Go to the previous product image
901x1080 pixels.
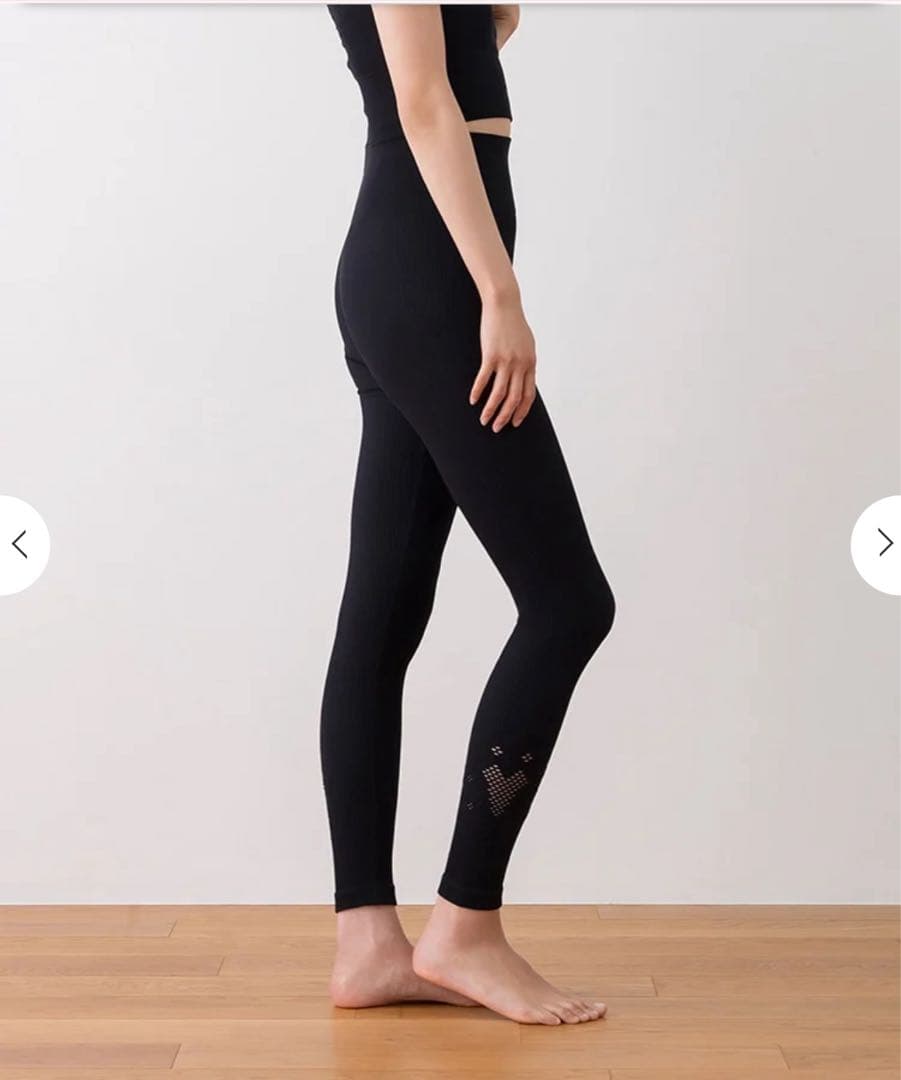(x=19, y=545)
